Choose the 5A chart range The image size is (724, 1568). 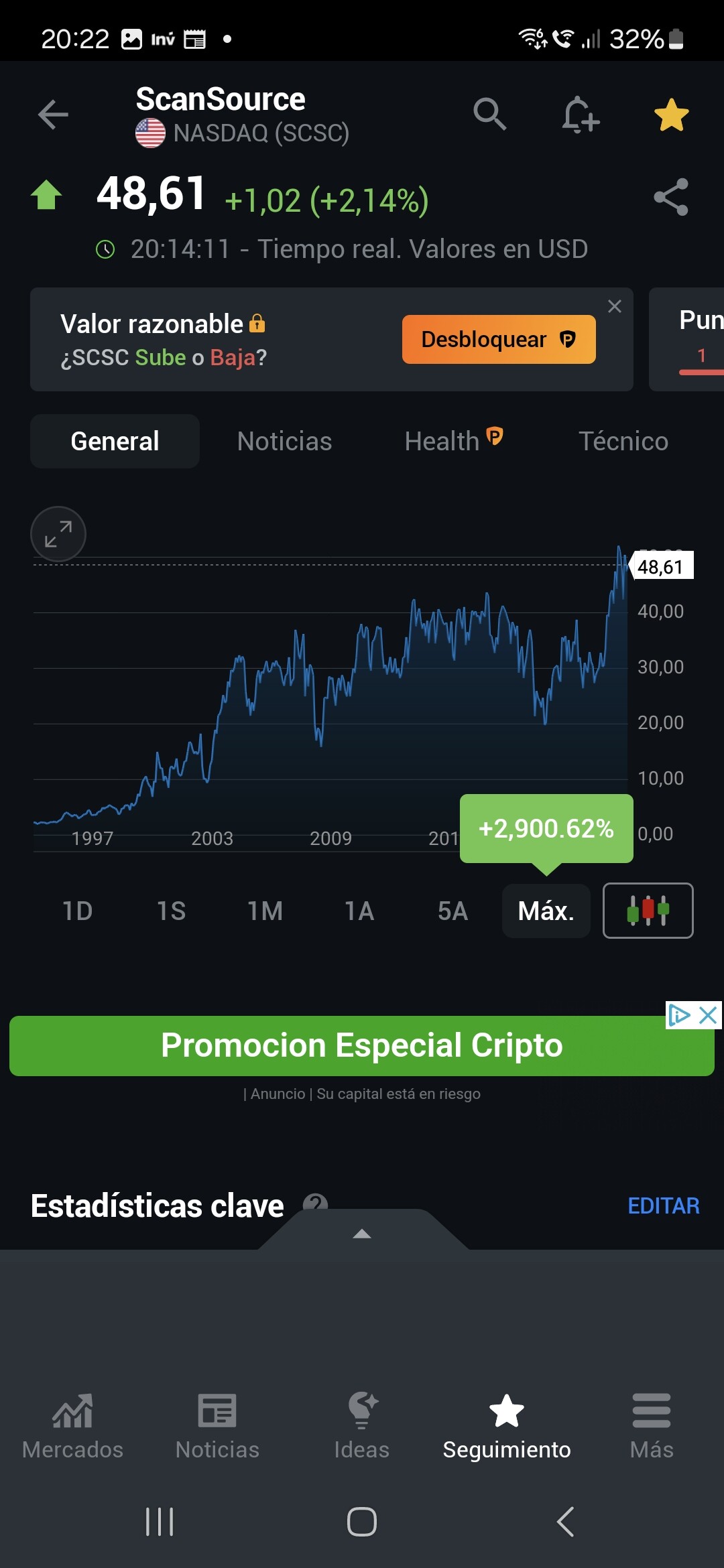(x=452, y=911)
